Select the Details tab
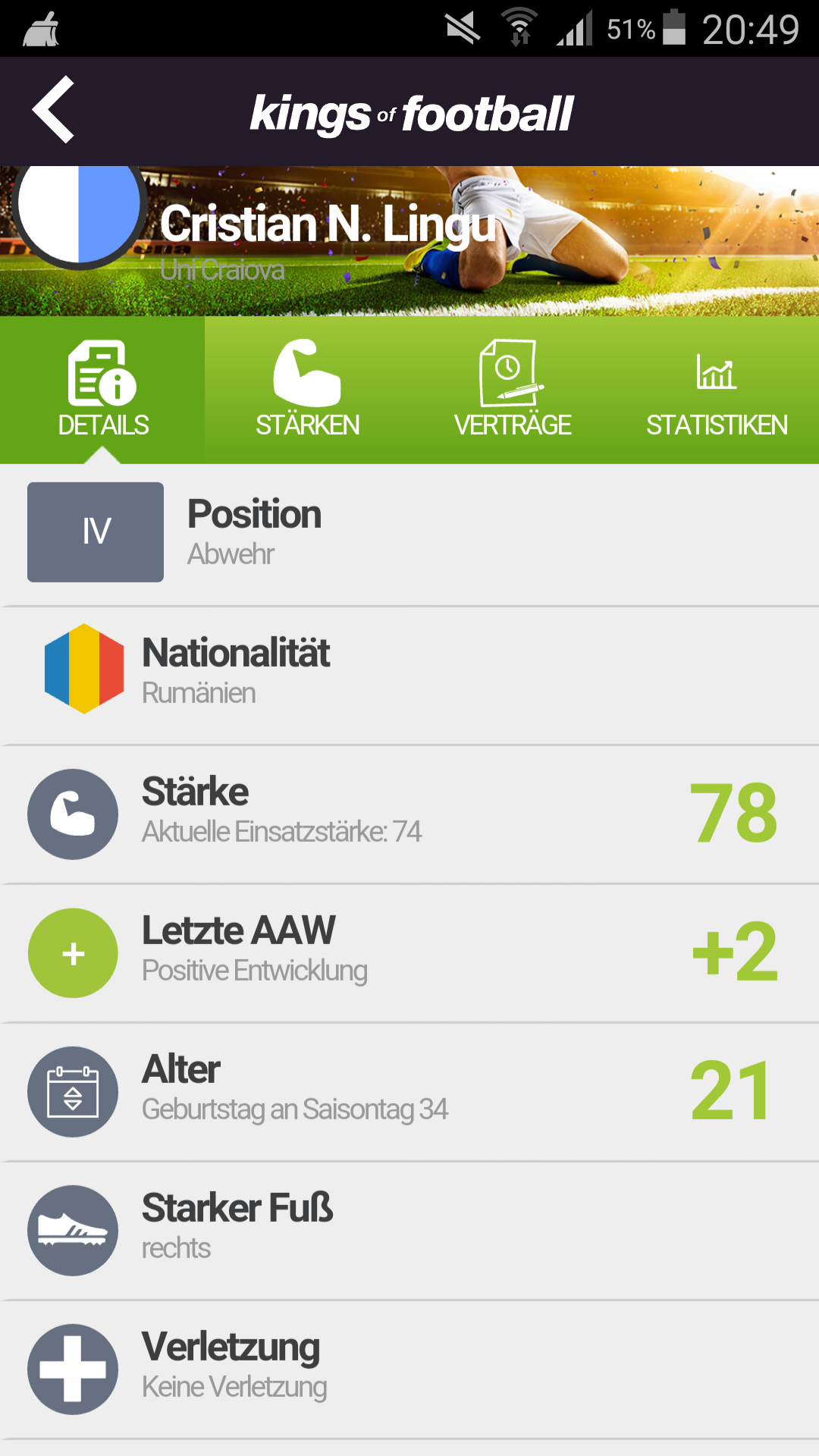 102,390
